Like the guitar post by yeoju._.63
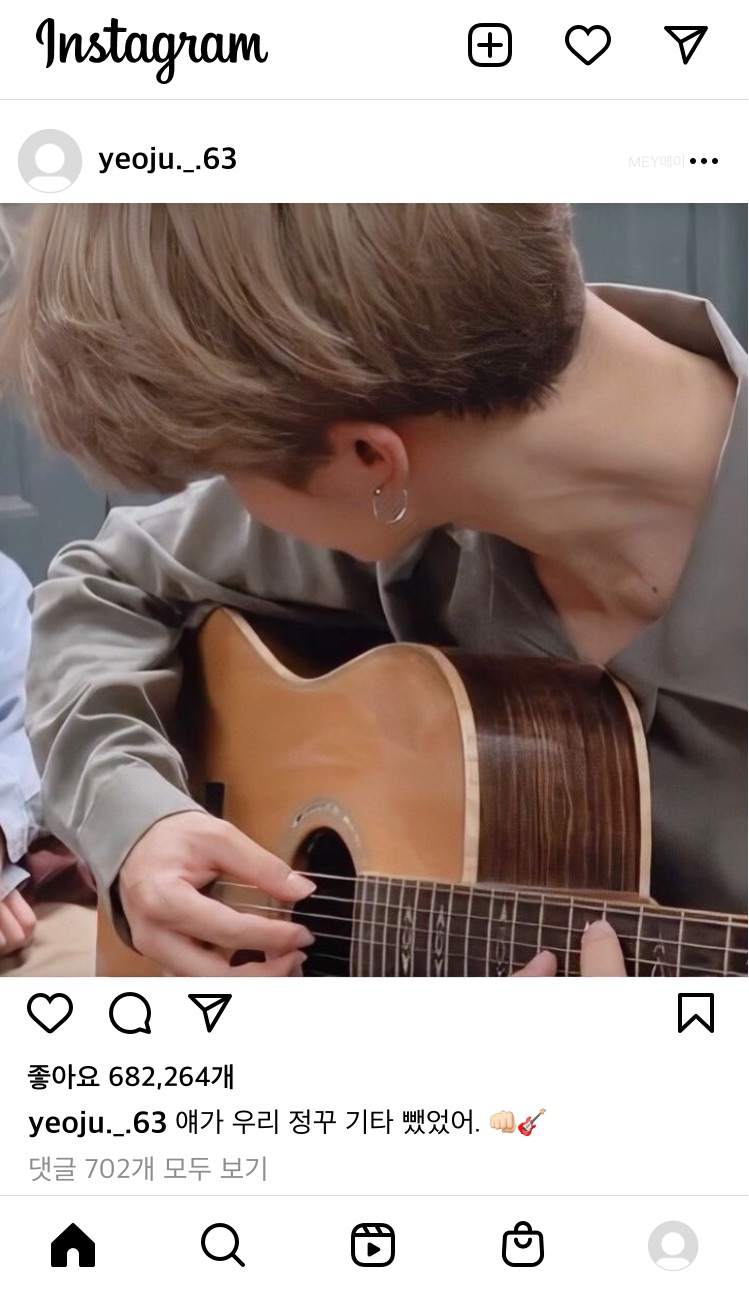Screen dimensions: 749x1294 click(50, 1013)
